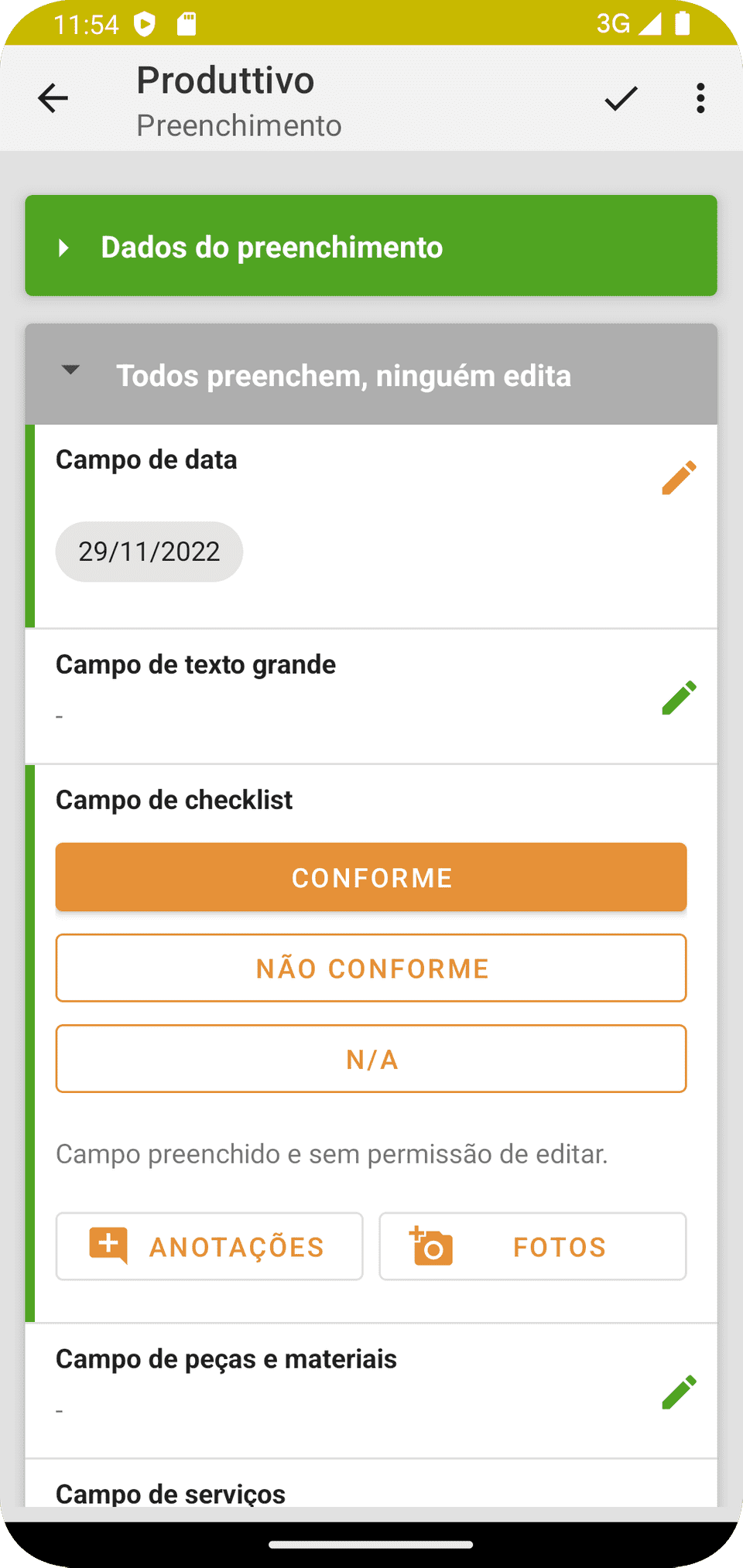Choose NÃO CONFORME for the checklist
This screenshot has width=743, height=1568.
coord(371,968)
